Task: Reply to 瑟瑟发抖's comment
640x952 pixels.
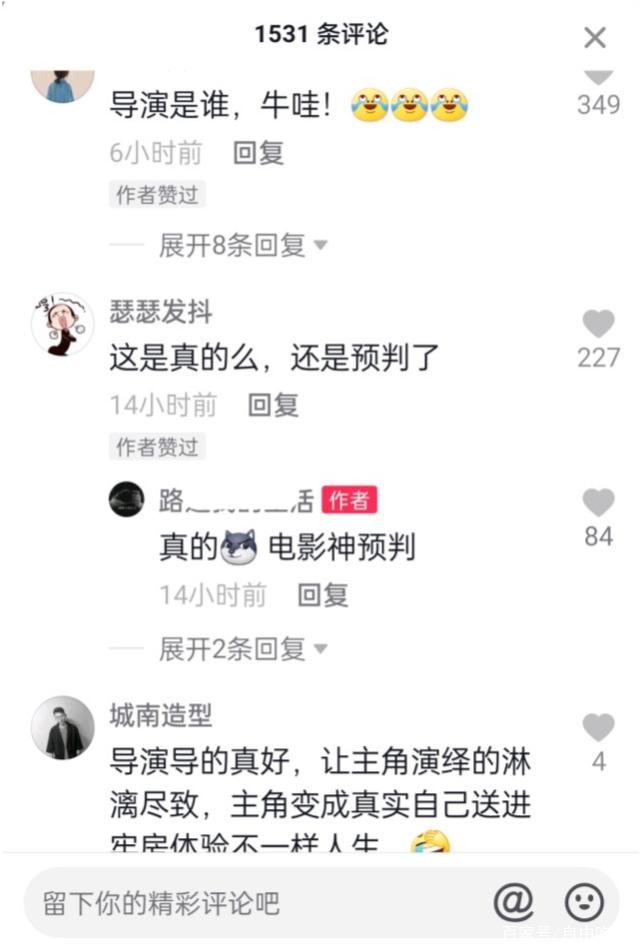Action: [273, 405]
